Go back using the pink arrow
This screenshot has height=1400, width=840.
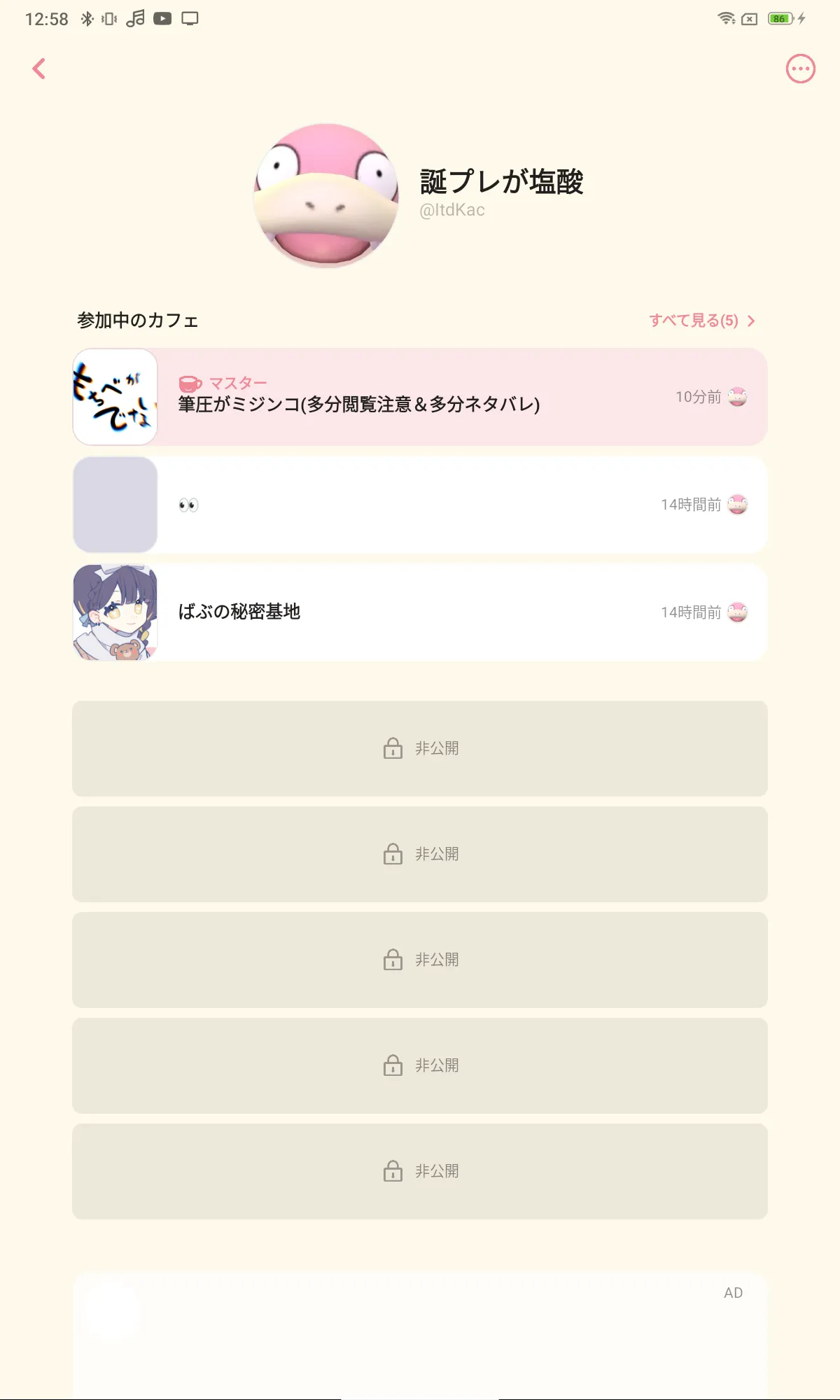[x=39, y=69]
